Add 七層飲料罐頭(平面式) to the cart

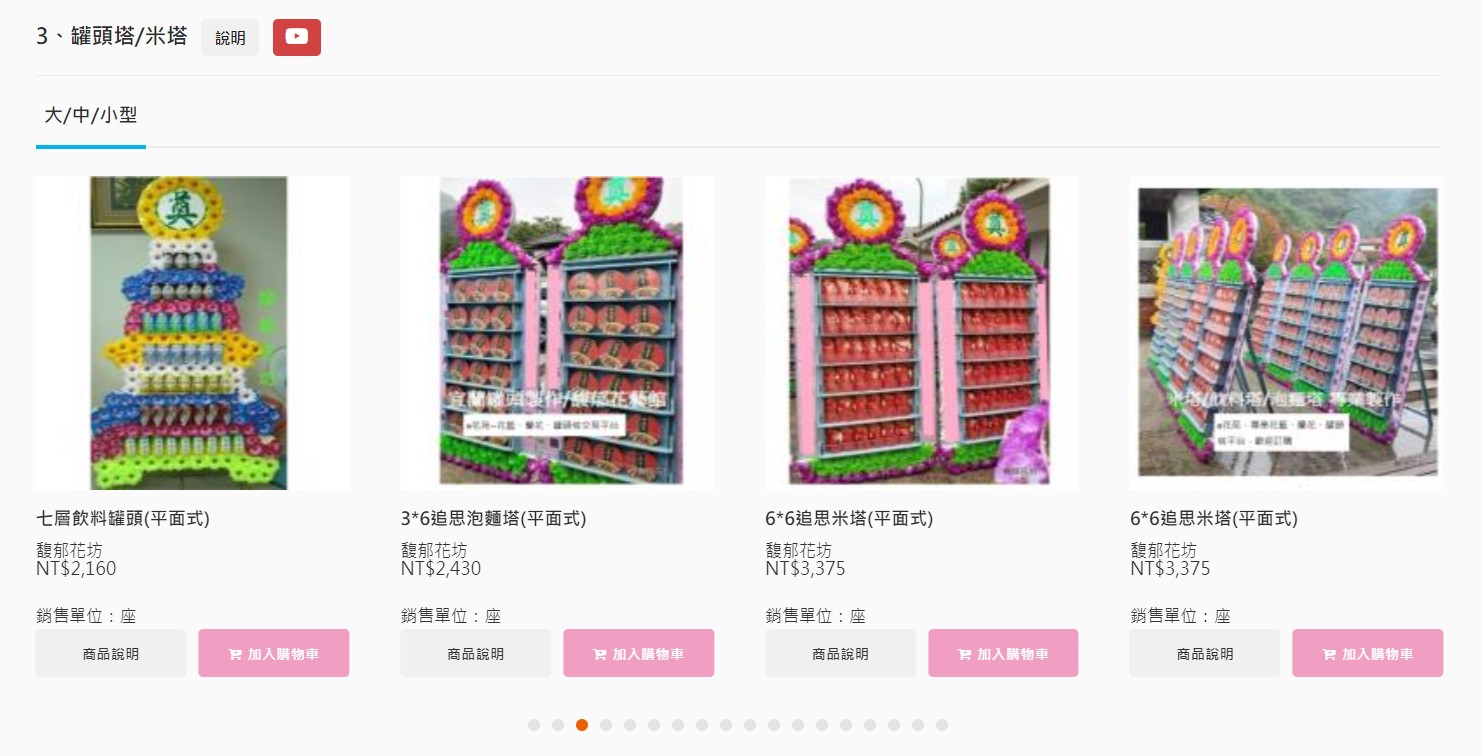(x=274, y=654)
